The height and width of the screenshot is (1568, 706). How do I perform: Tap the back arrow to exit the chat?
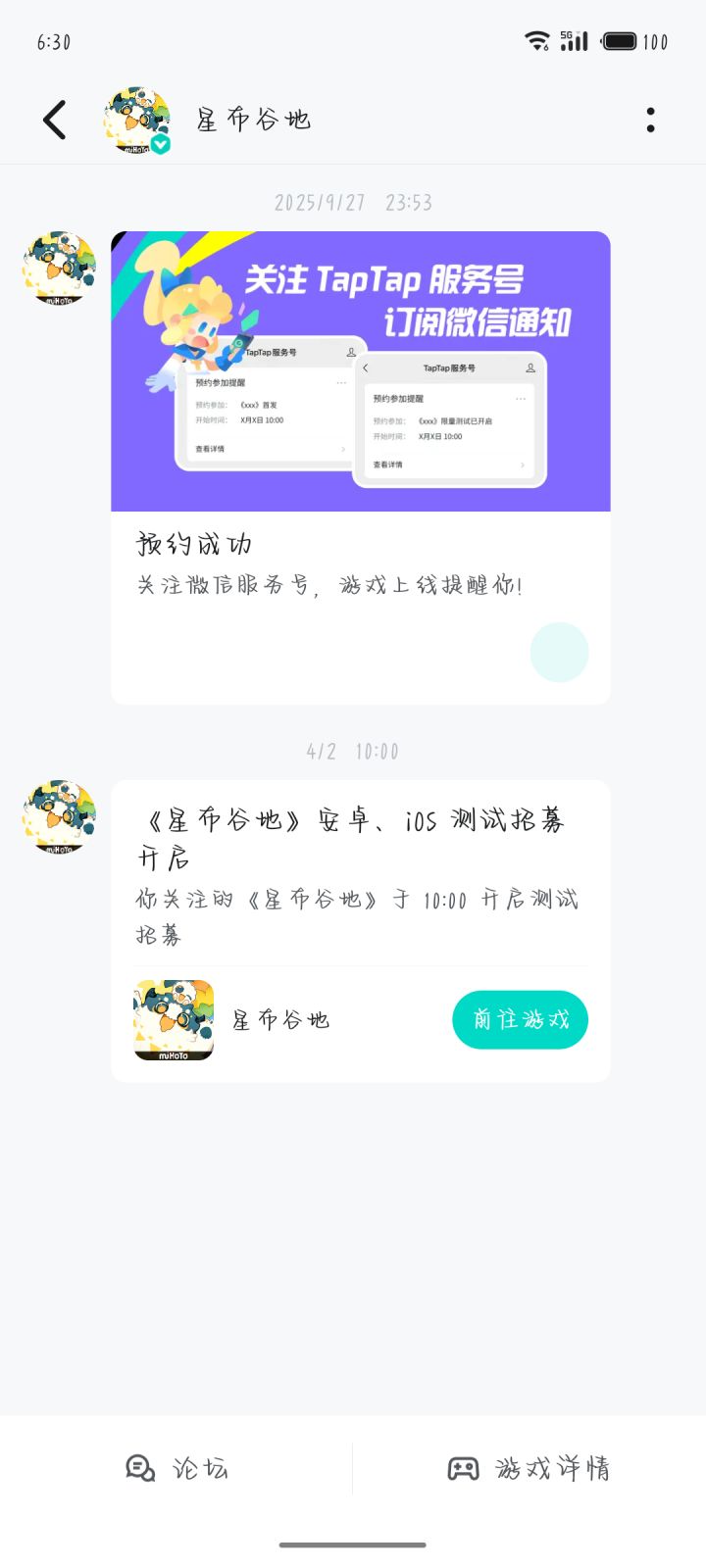(54, 118)
